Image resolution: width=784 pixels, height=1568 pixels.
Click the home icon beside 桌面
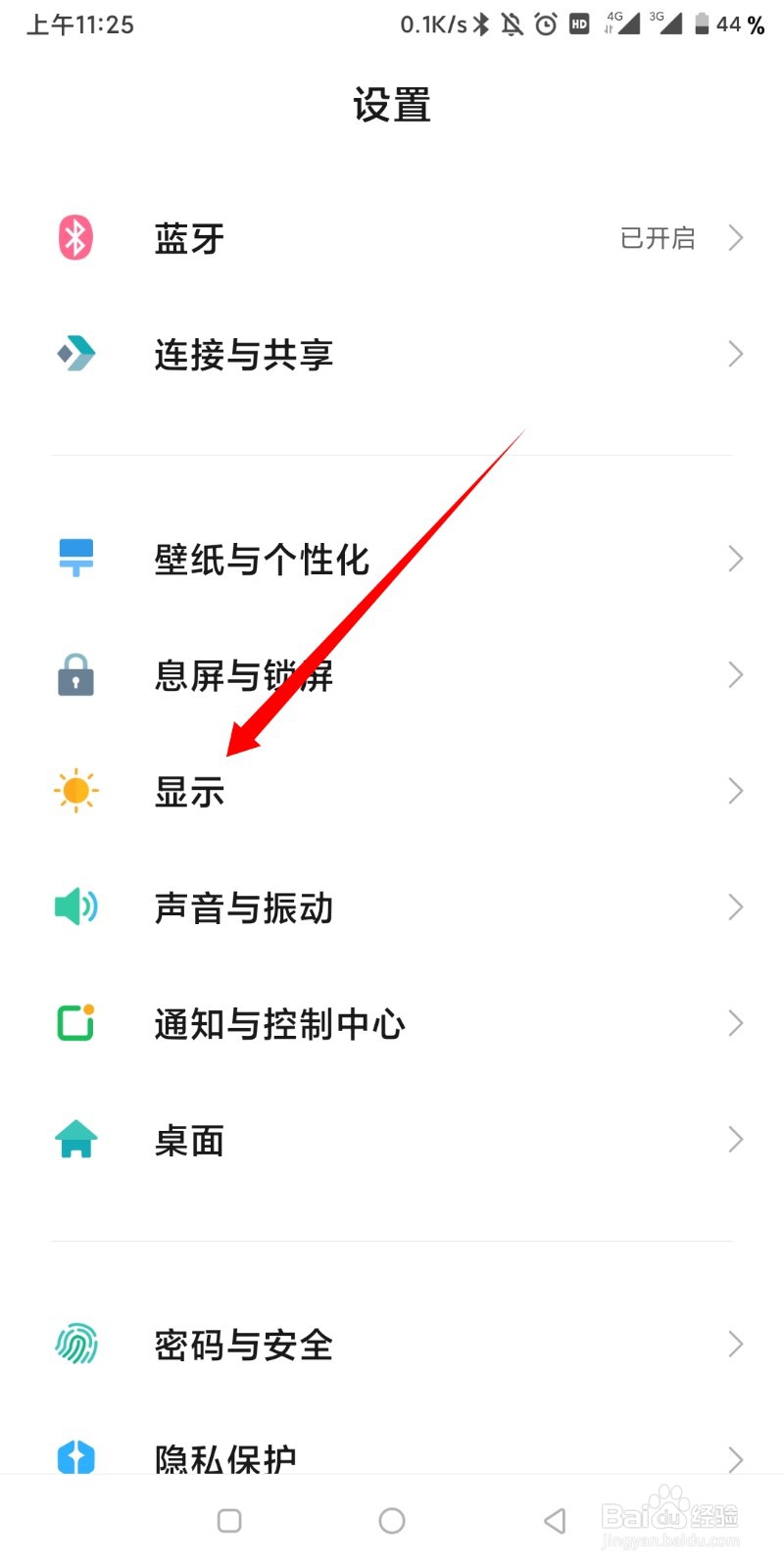coord(75,1139)
